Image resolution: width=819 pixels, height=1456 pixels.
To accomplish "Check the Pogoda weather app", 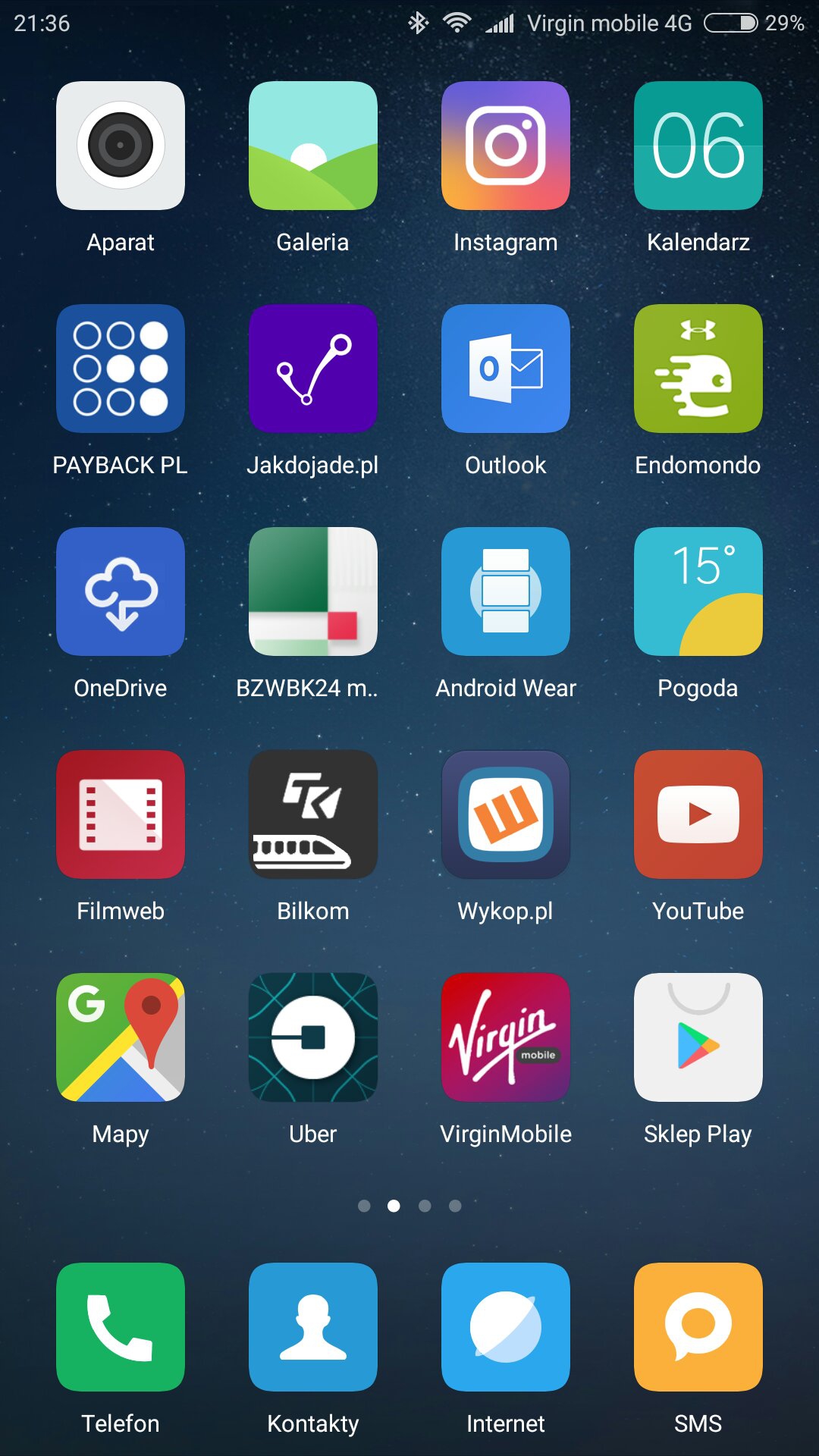I will (698, 591).
